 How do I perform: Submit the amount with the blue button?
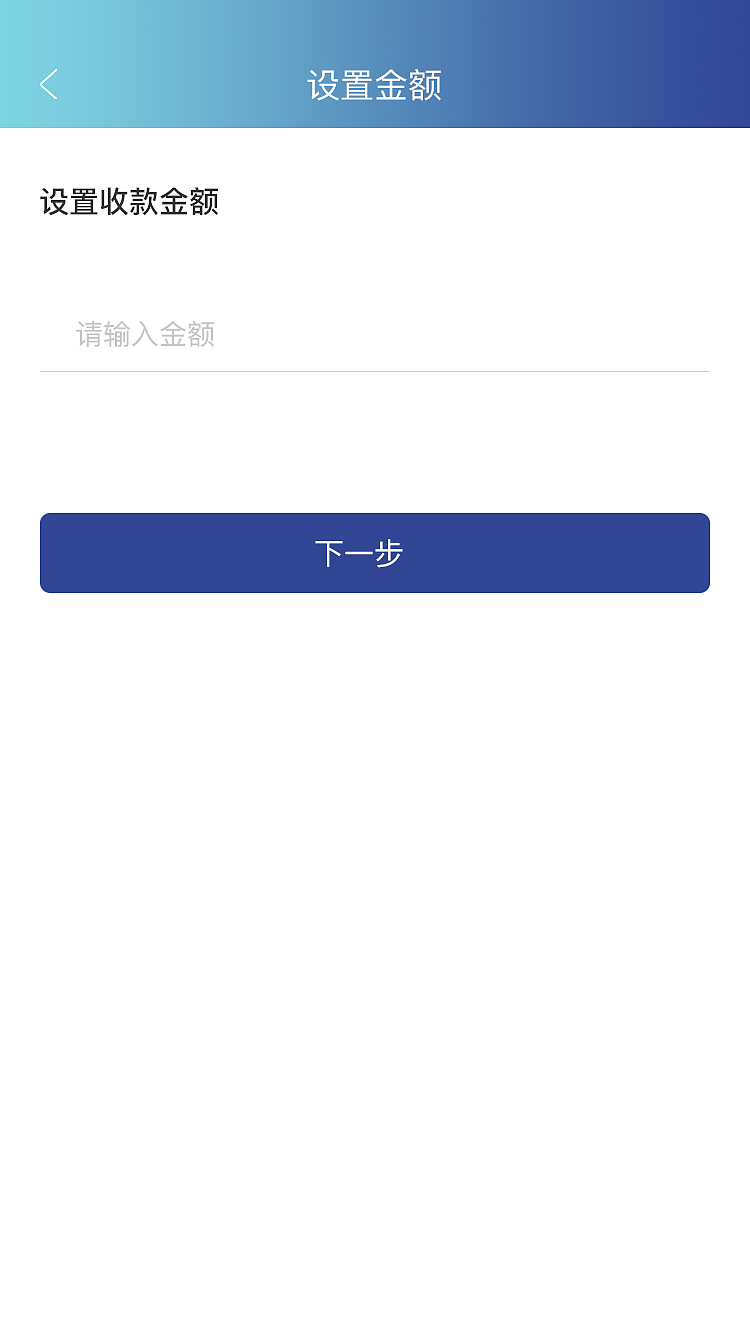point(375,553)
